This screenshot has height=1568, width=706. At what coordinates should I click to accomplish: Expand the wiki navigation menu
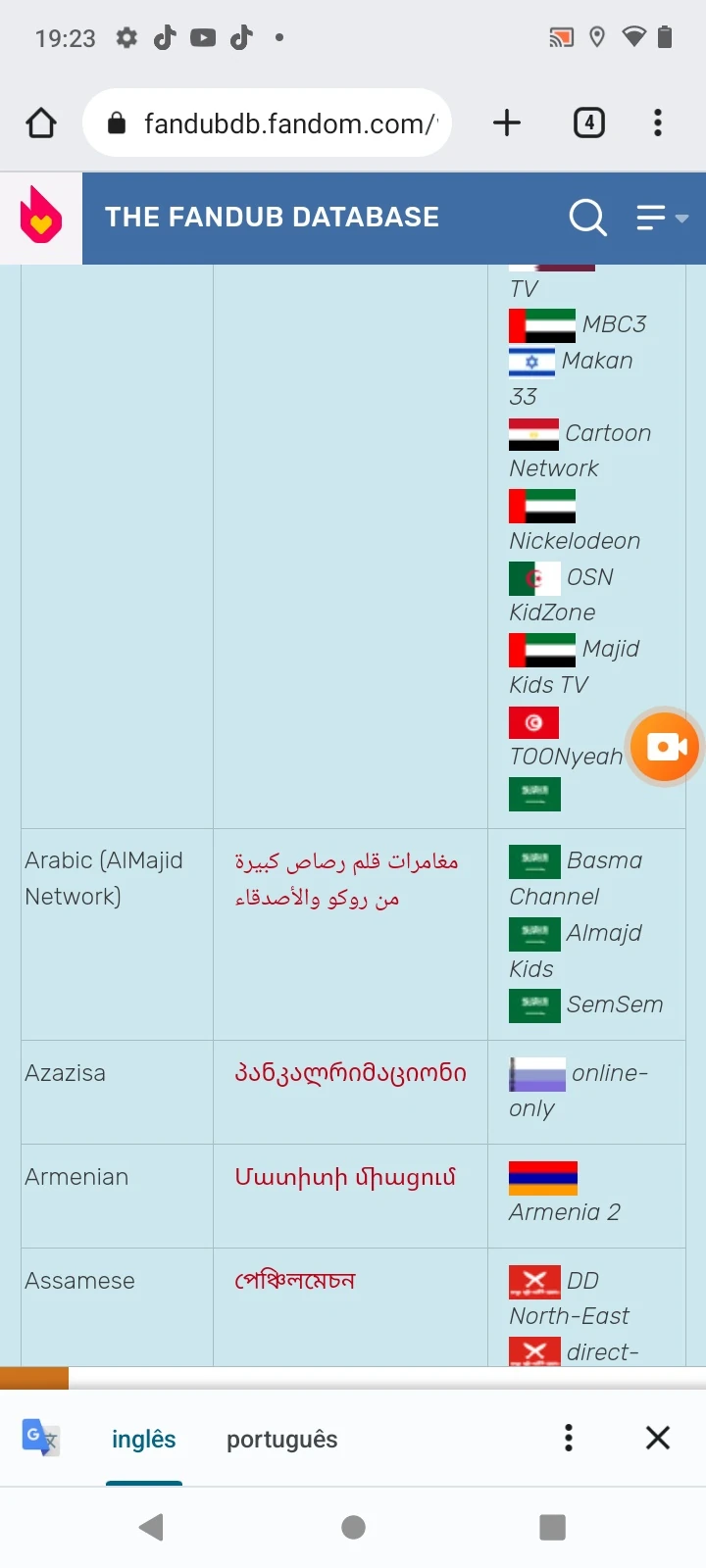click(661, 218)
